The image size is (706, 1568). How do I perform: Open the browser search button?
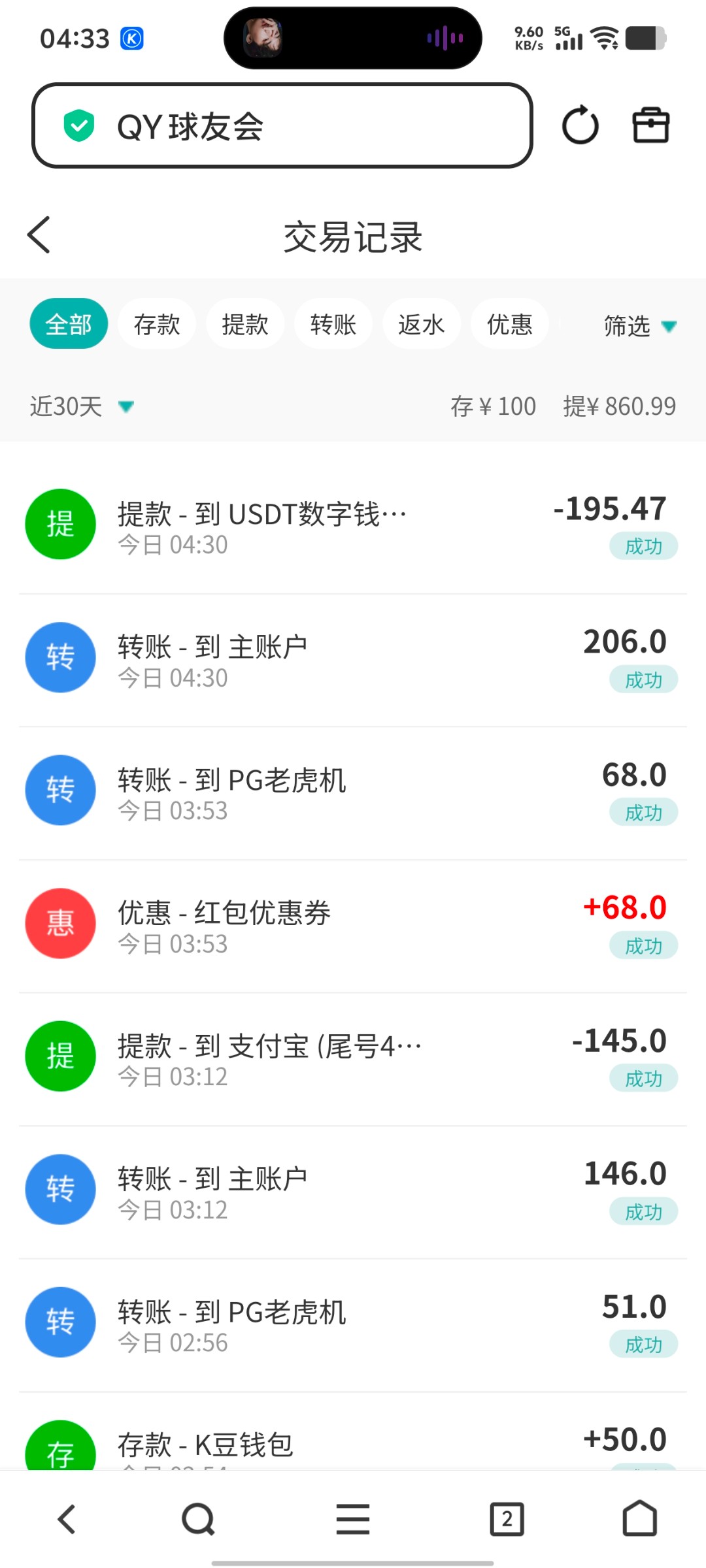coord(198,1519)
